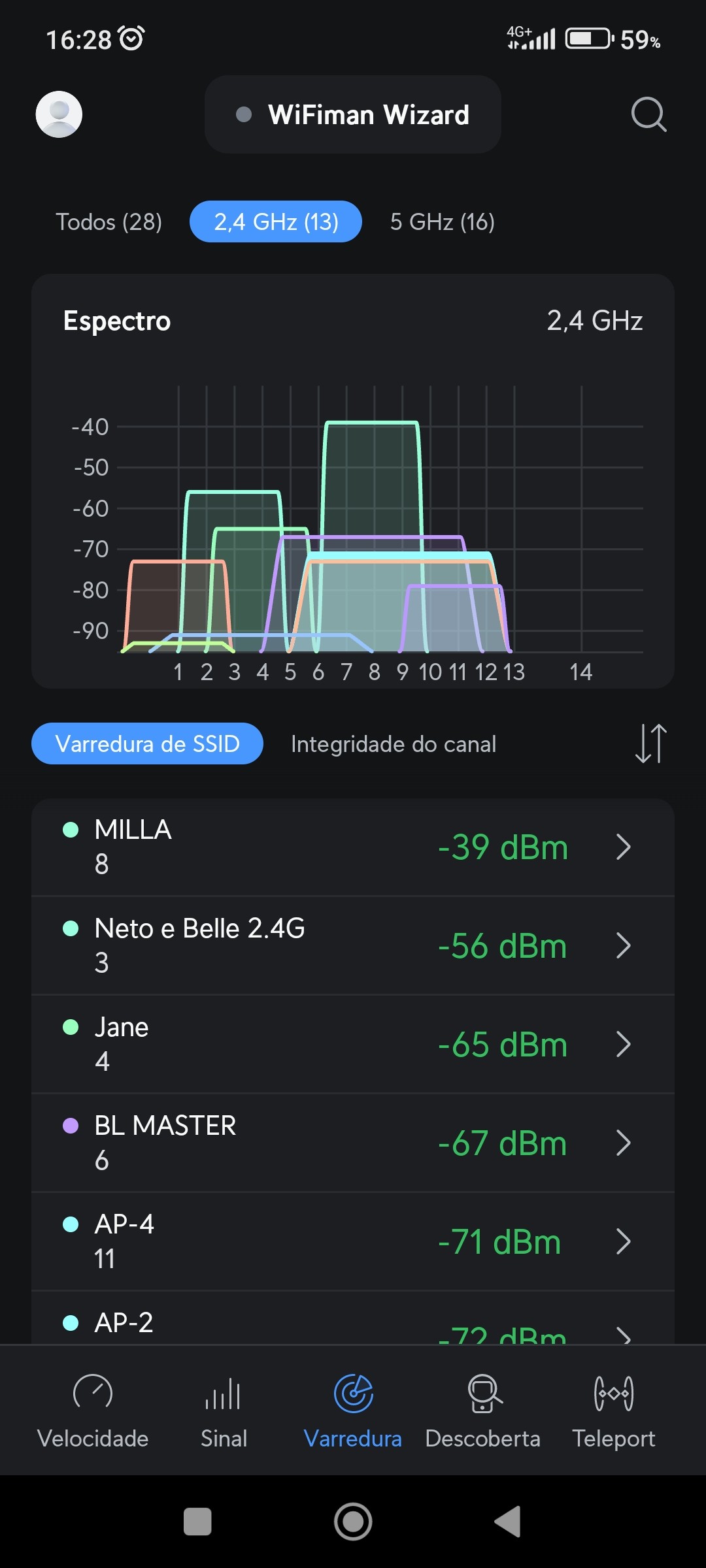Viewport: 706px width, 1568px height.
Task: Tap the WiFiman Wizard button
Action: pyautogui.click(x=353, y=114)
